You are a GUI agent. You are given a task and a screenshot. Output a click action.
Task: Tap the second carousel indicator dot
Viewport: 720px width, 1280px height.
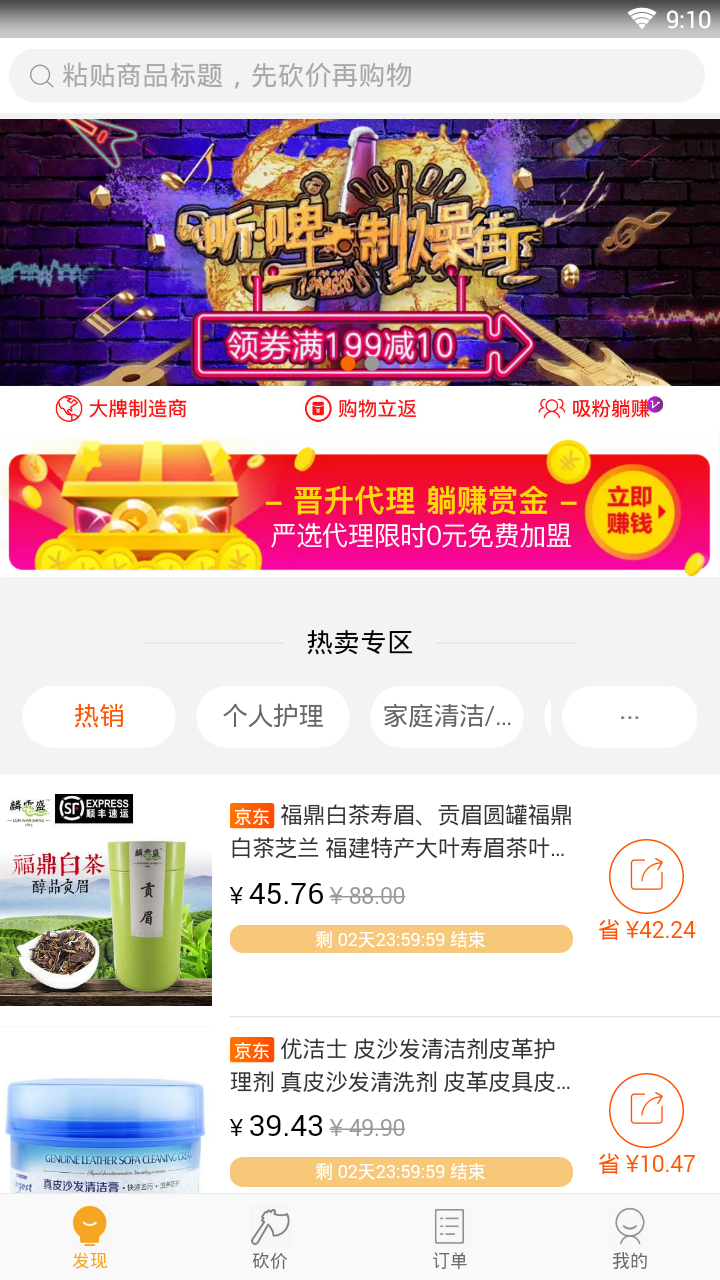[371, 364]
